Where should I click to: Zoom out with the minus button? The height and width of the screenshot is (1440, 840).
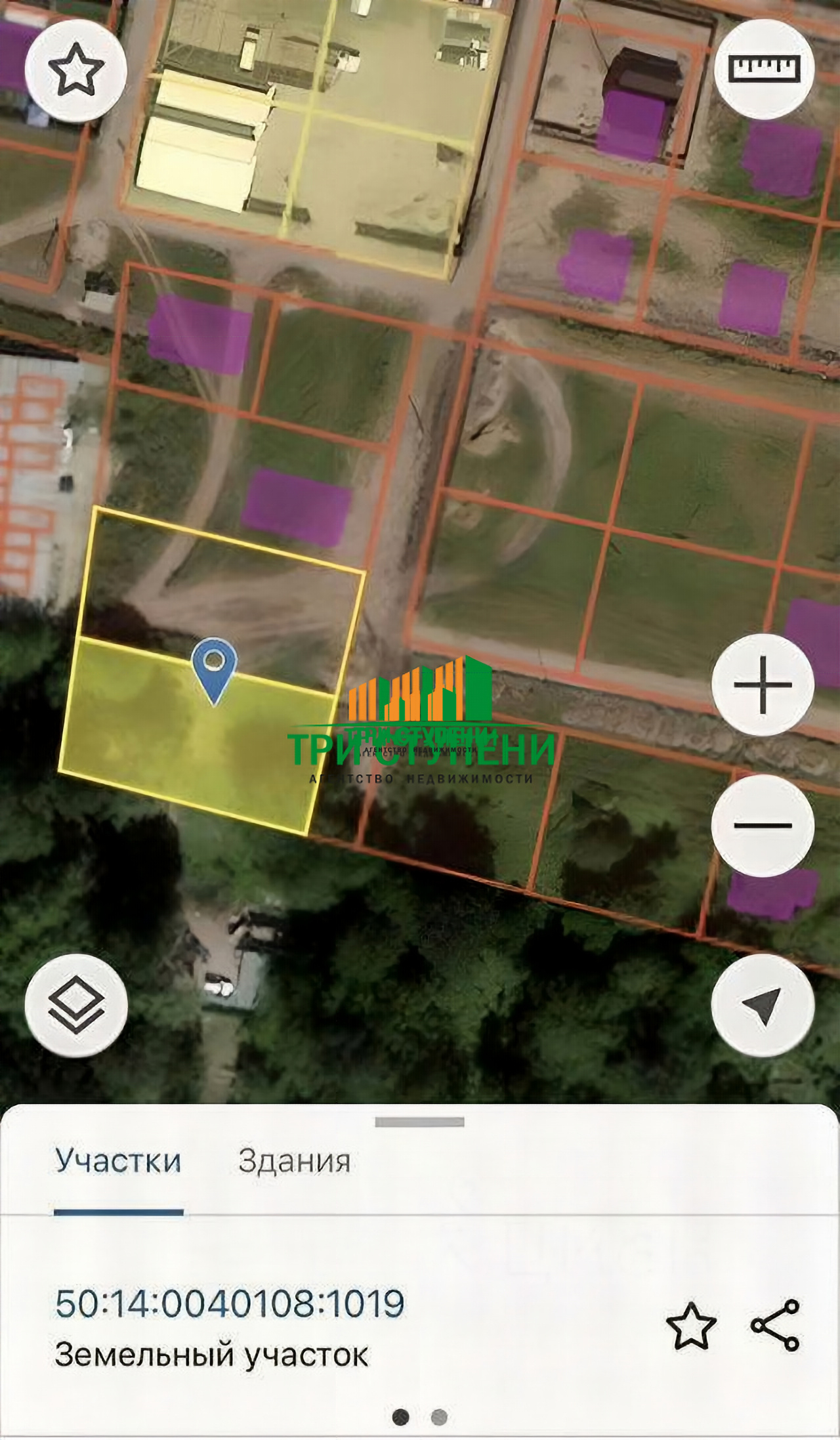763,825
